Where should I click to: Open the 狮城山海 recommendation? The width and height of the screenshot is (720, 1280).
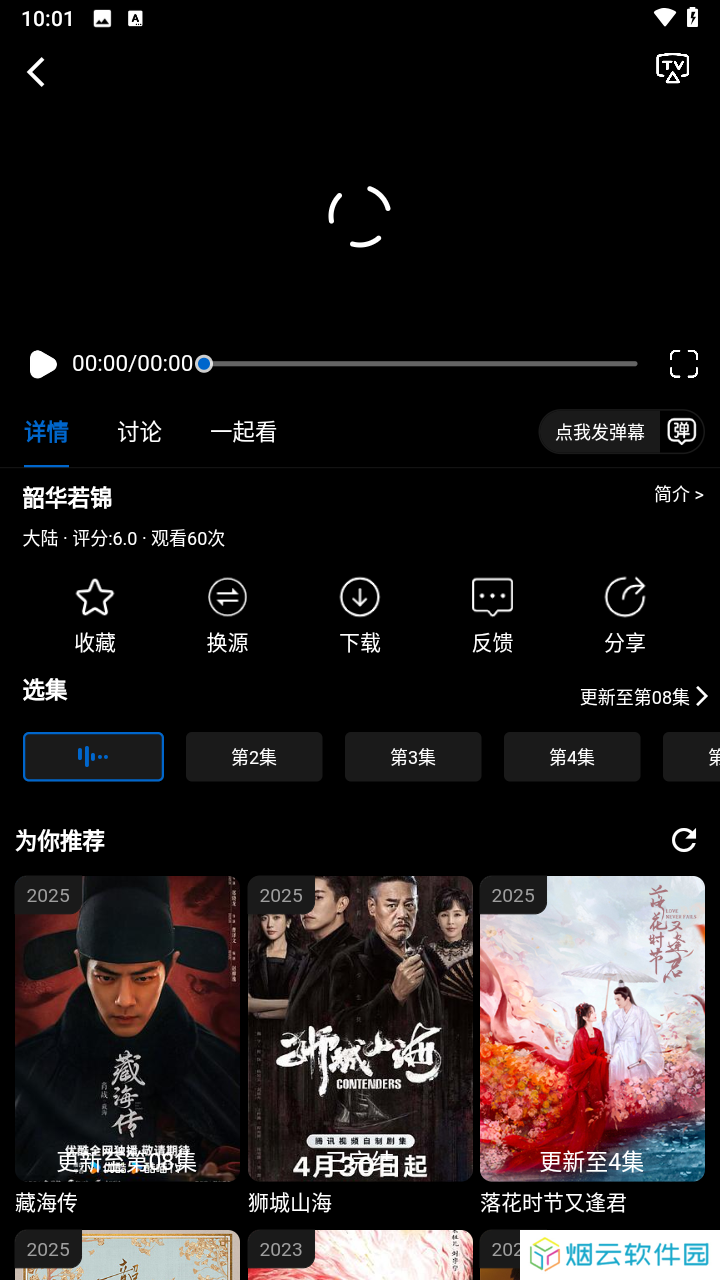360,1030
